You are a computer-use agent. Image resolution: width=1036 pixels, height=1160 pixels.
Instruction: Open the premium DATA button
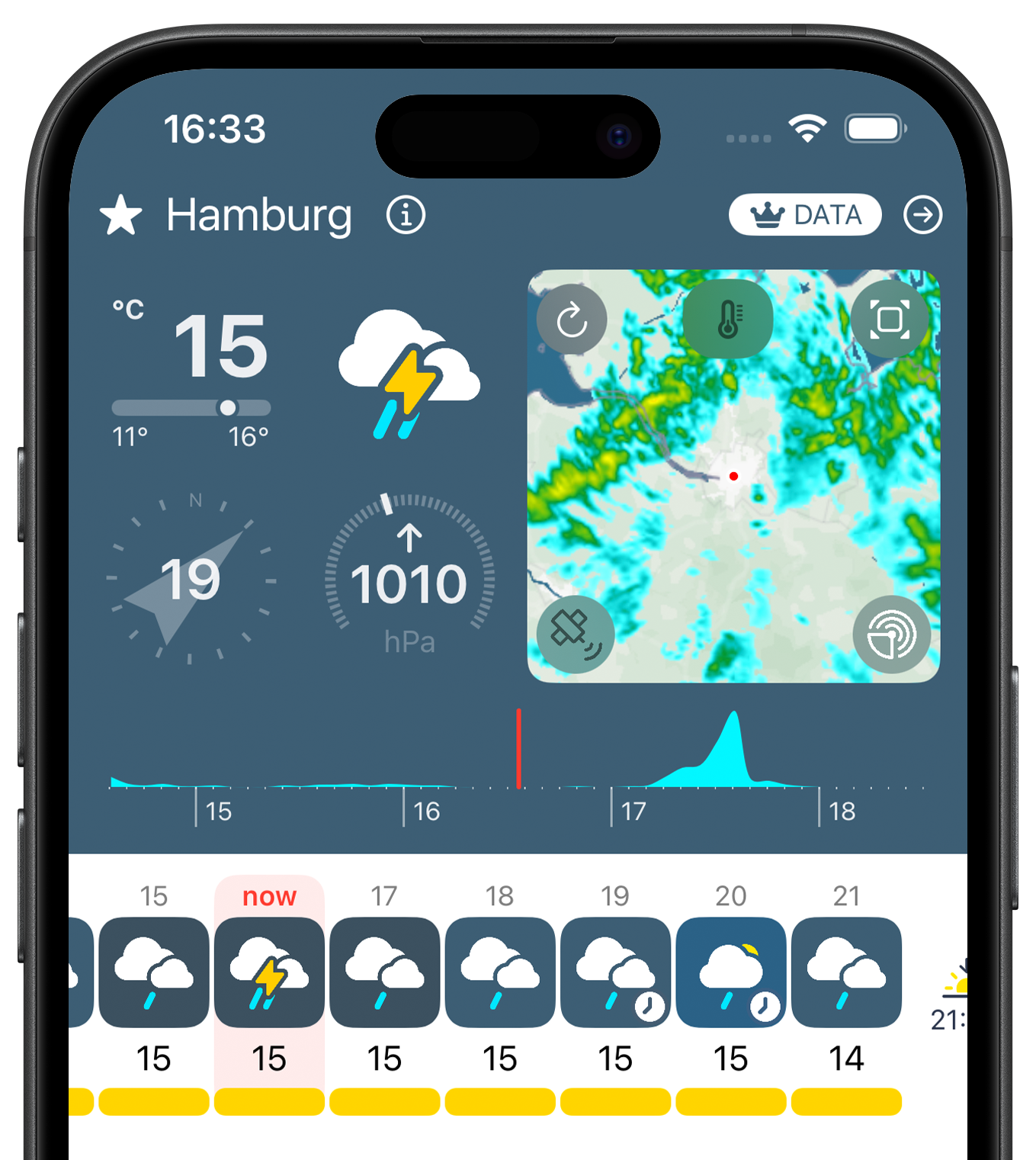[x=805, y=215]
